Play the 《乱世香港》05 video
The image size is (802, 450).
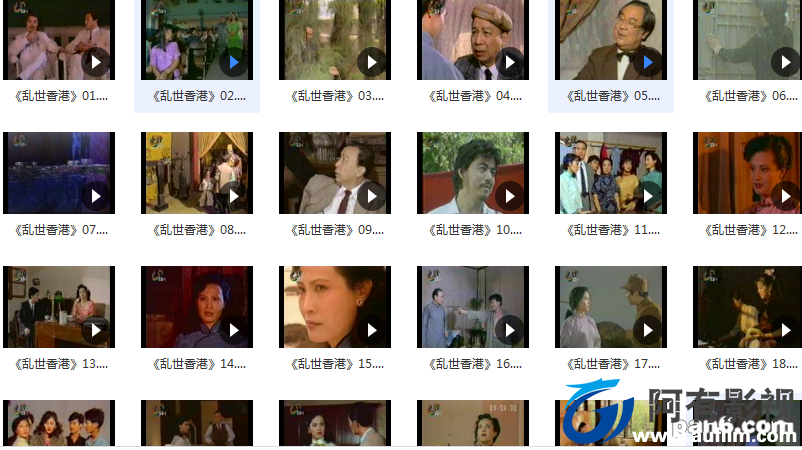(610, 40)
